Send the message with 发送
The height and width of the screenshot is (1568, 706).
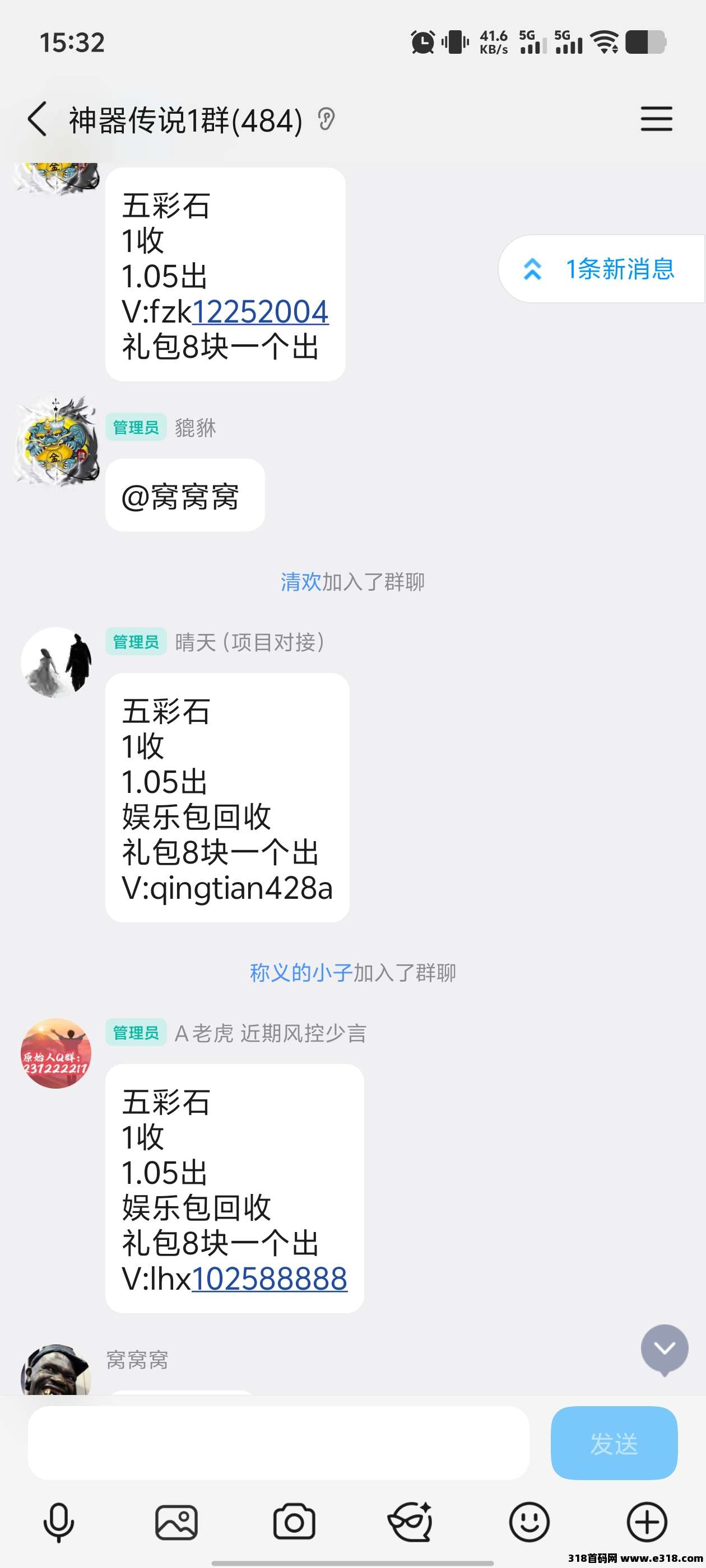click(x=614, y=1443)
